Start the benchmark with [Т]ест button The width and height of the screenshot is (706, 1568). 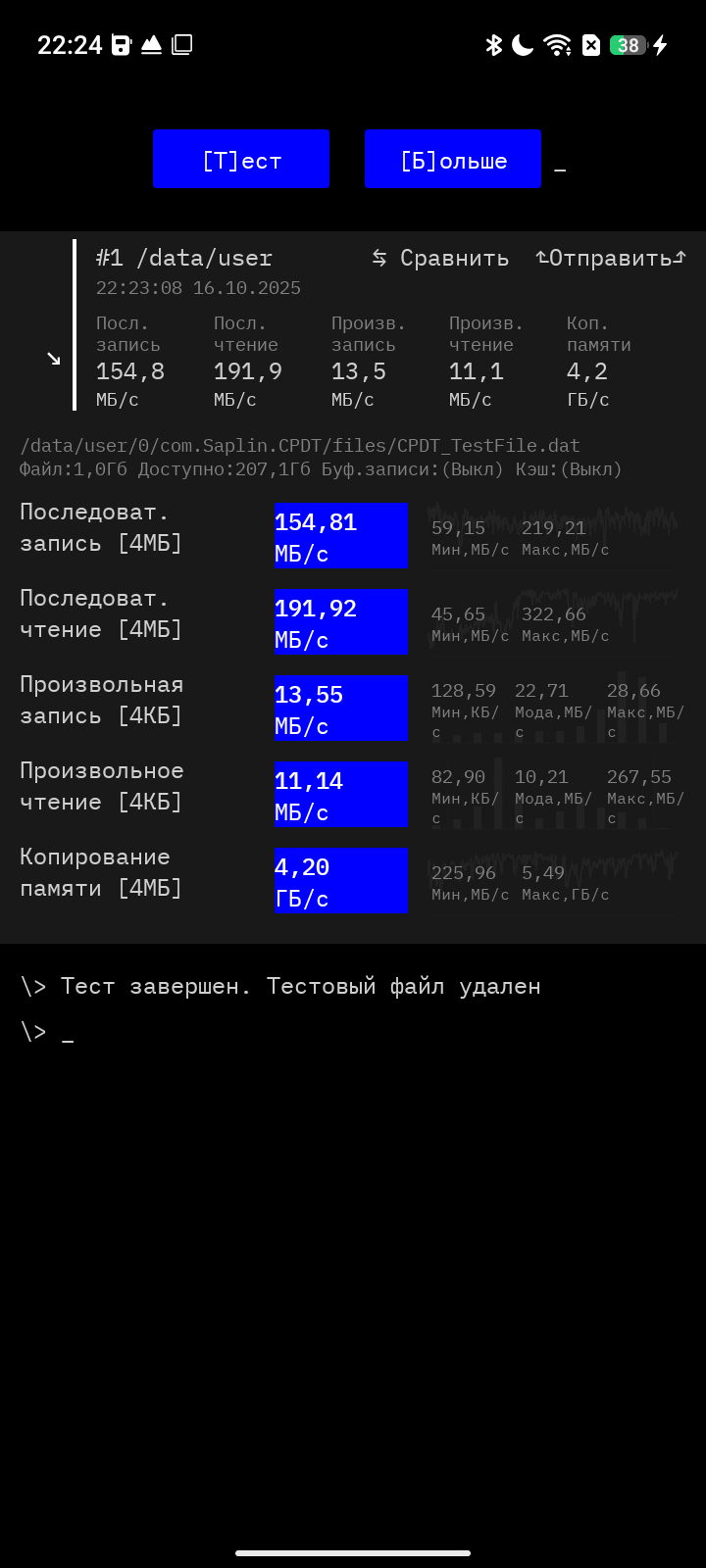pyautogui.click(x=241, y=159)
